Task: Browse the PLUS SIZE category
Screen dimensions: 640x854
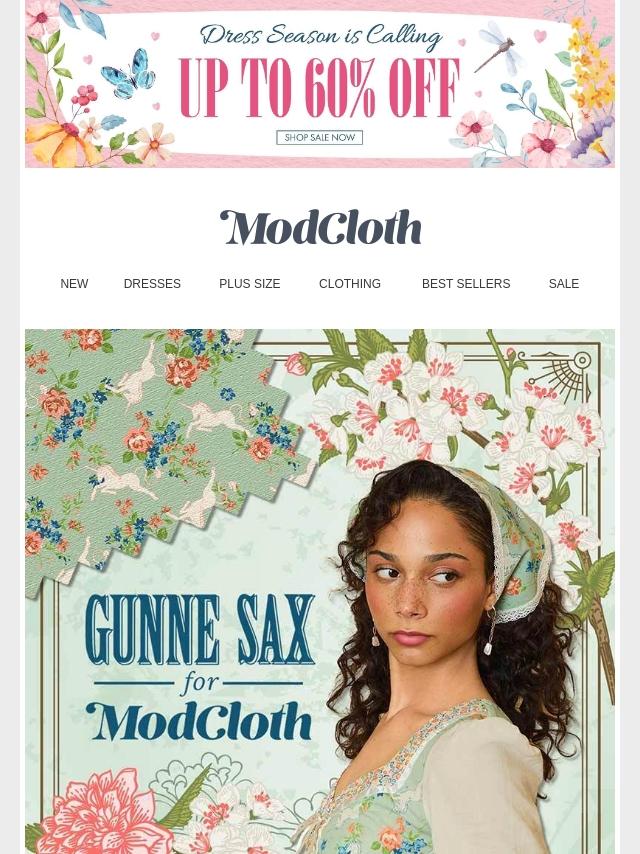Action: tap(249, 284)
